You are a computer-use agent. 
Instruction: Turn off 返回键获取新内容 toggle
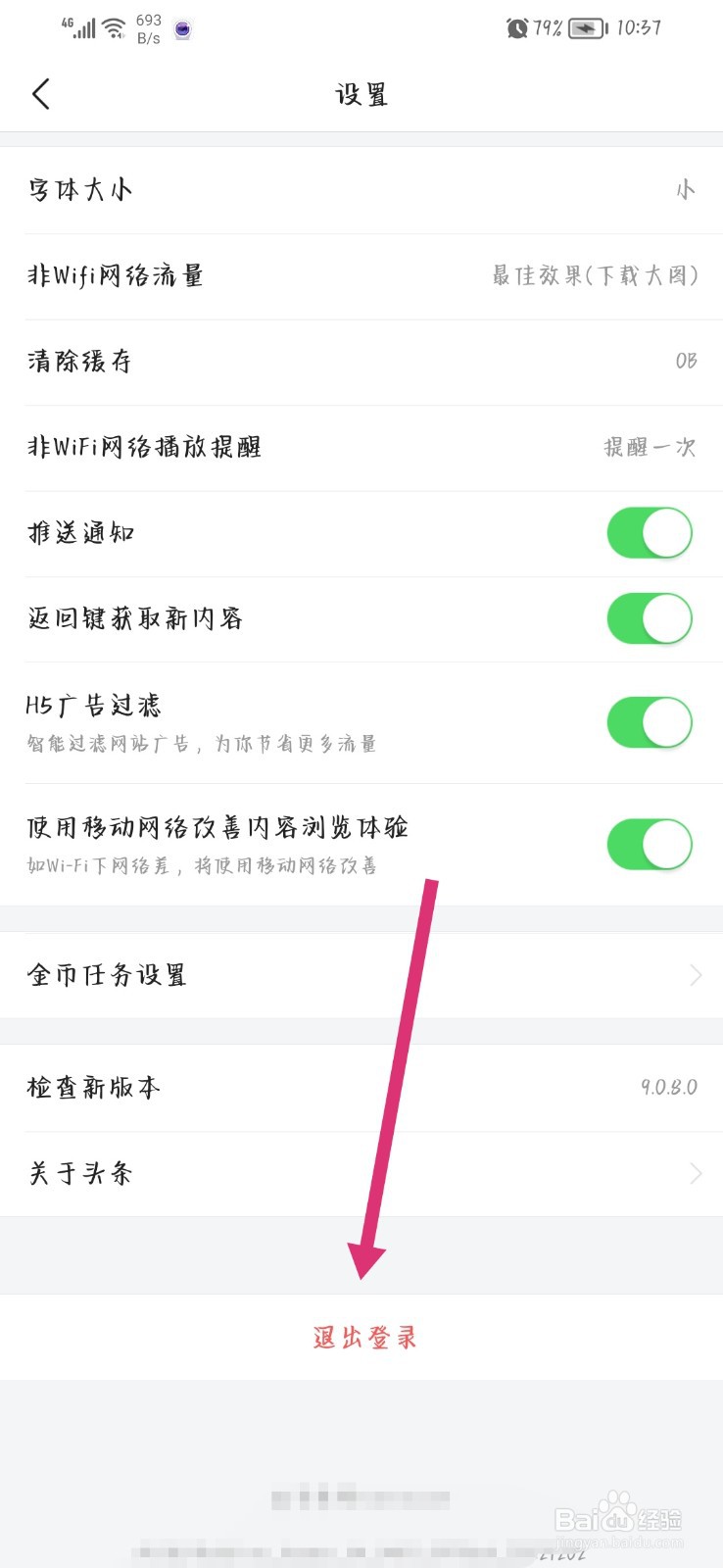(650, 618)
